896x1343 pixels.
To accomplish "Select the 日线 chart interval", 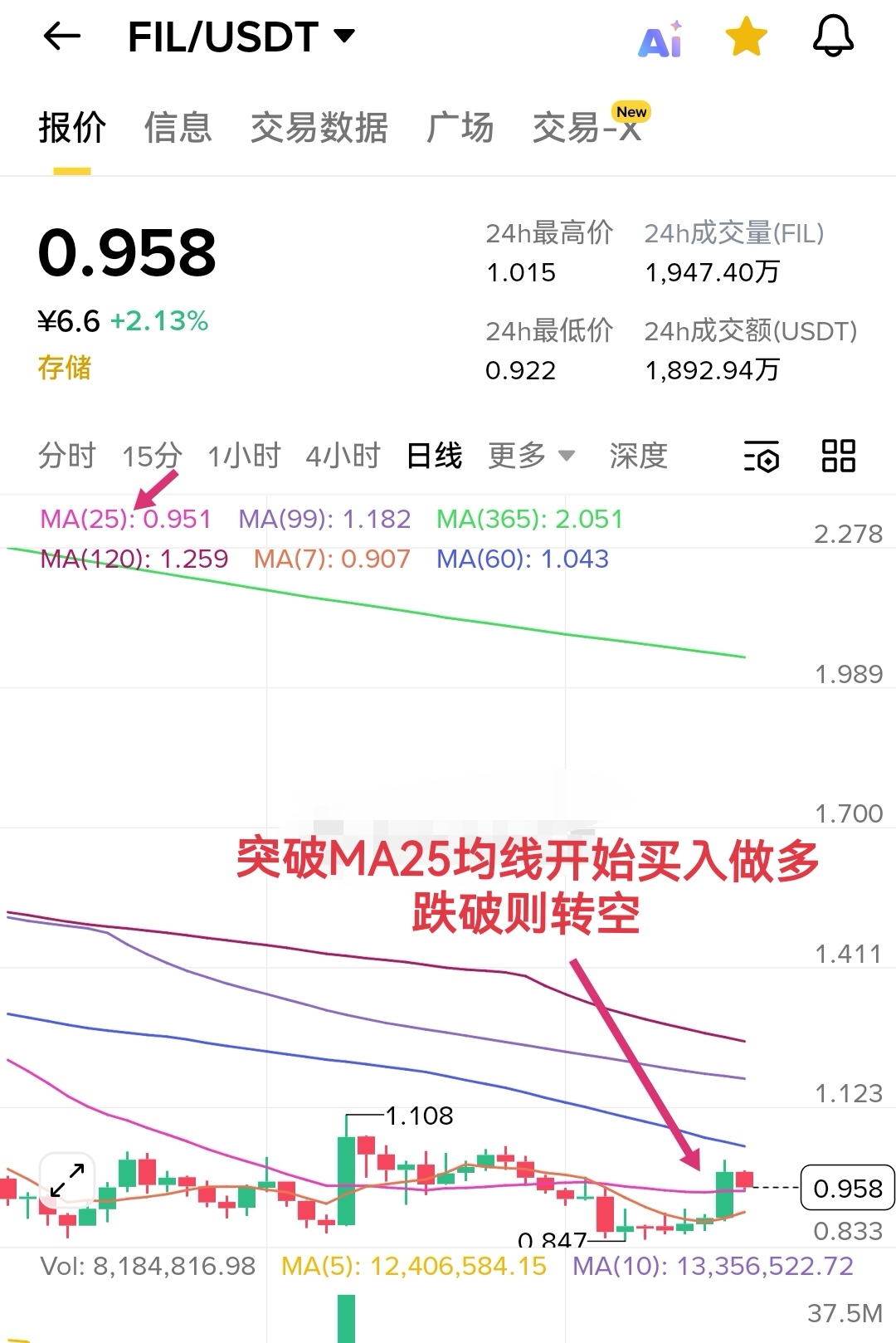I will [x=434, y=456].
